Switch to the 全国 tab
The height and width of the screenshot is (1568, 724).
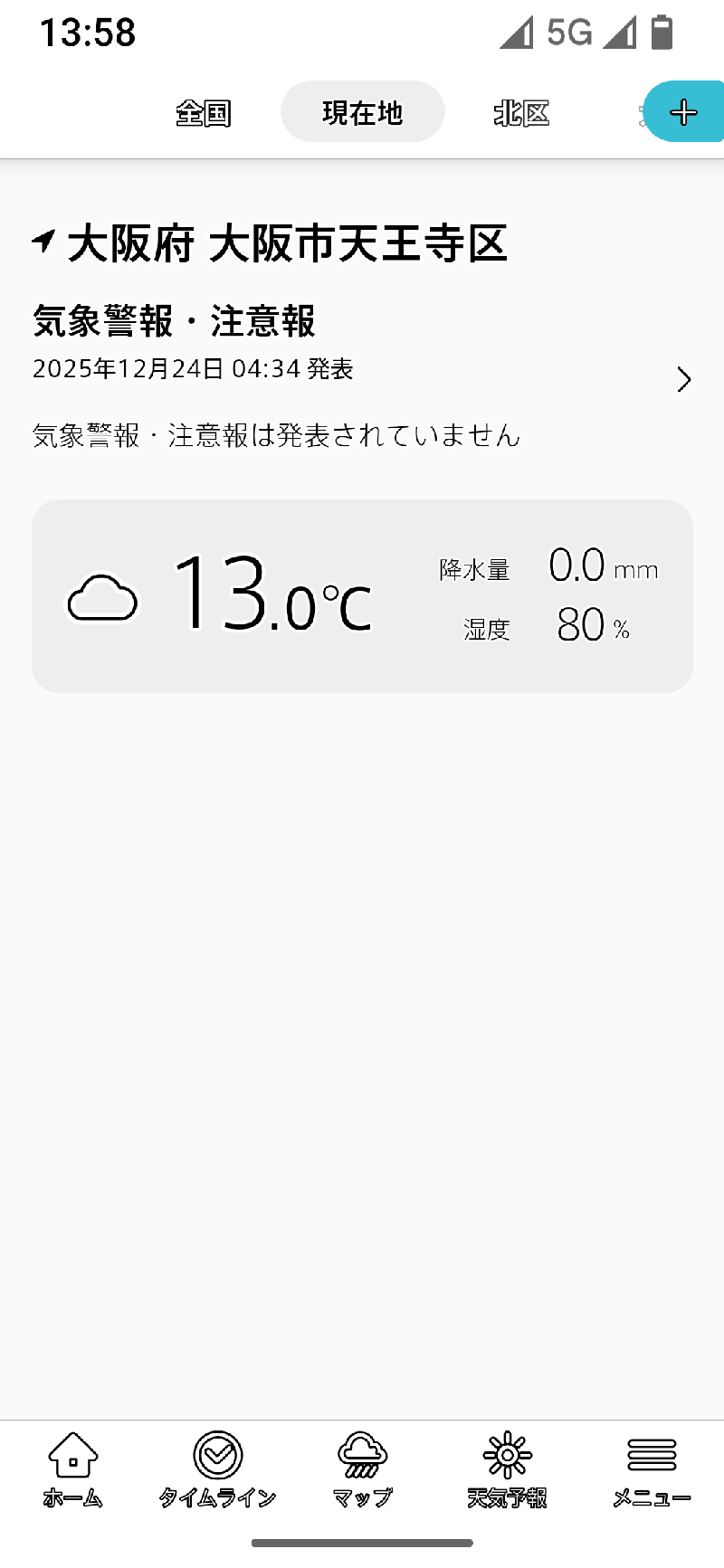(204, 113)
